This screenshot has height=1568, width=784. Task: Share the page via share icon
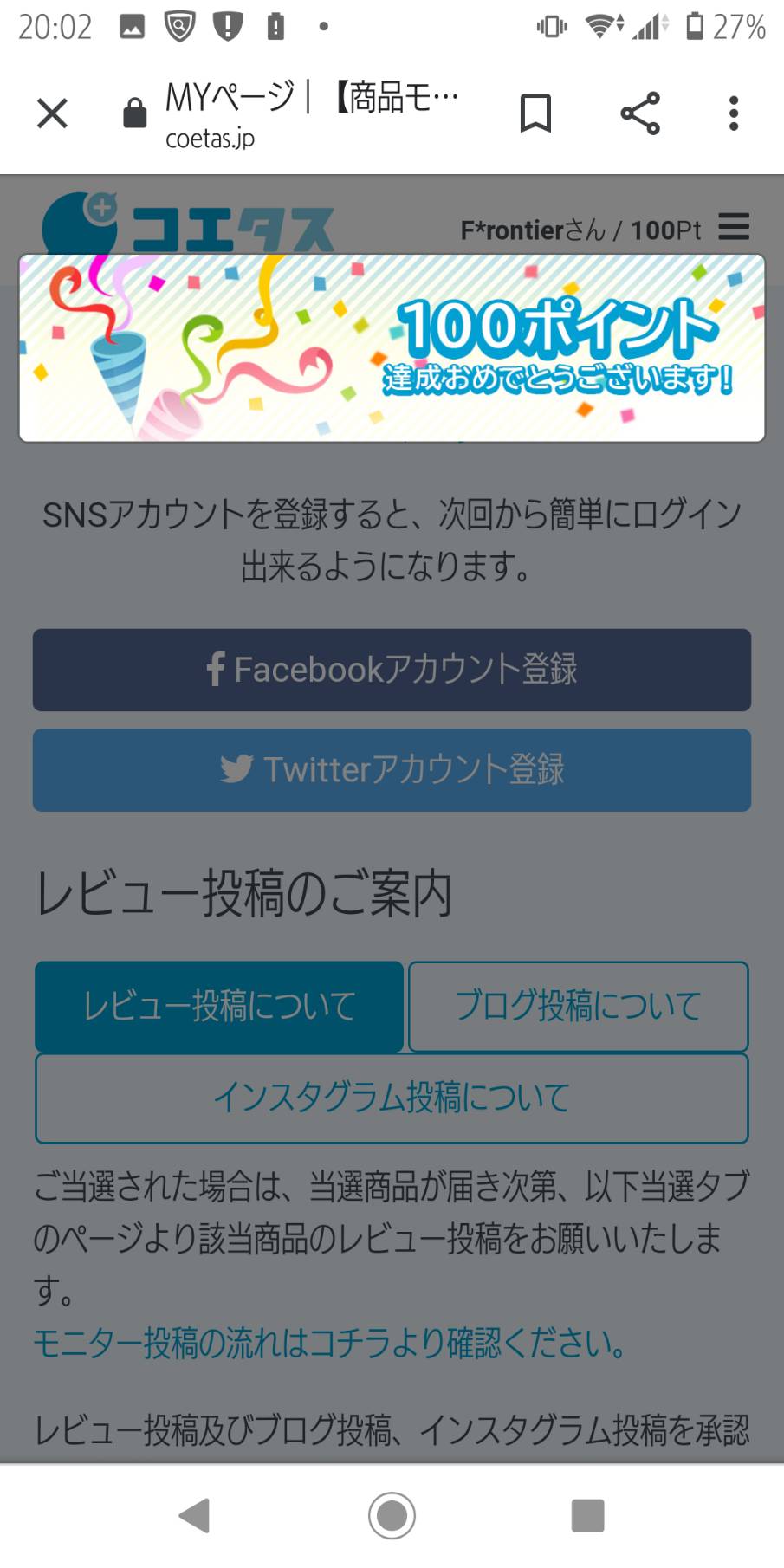[640, 113]
